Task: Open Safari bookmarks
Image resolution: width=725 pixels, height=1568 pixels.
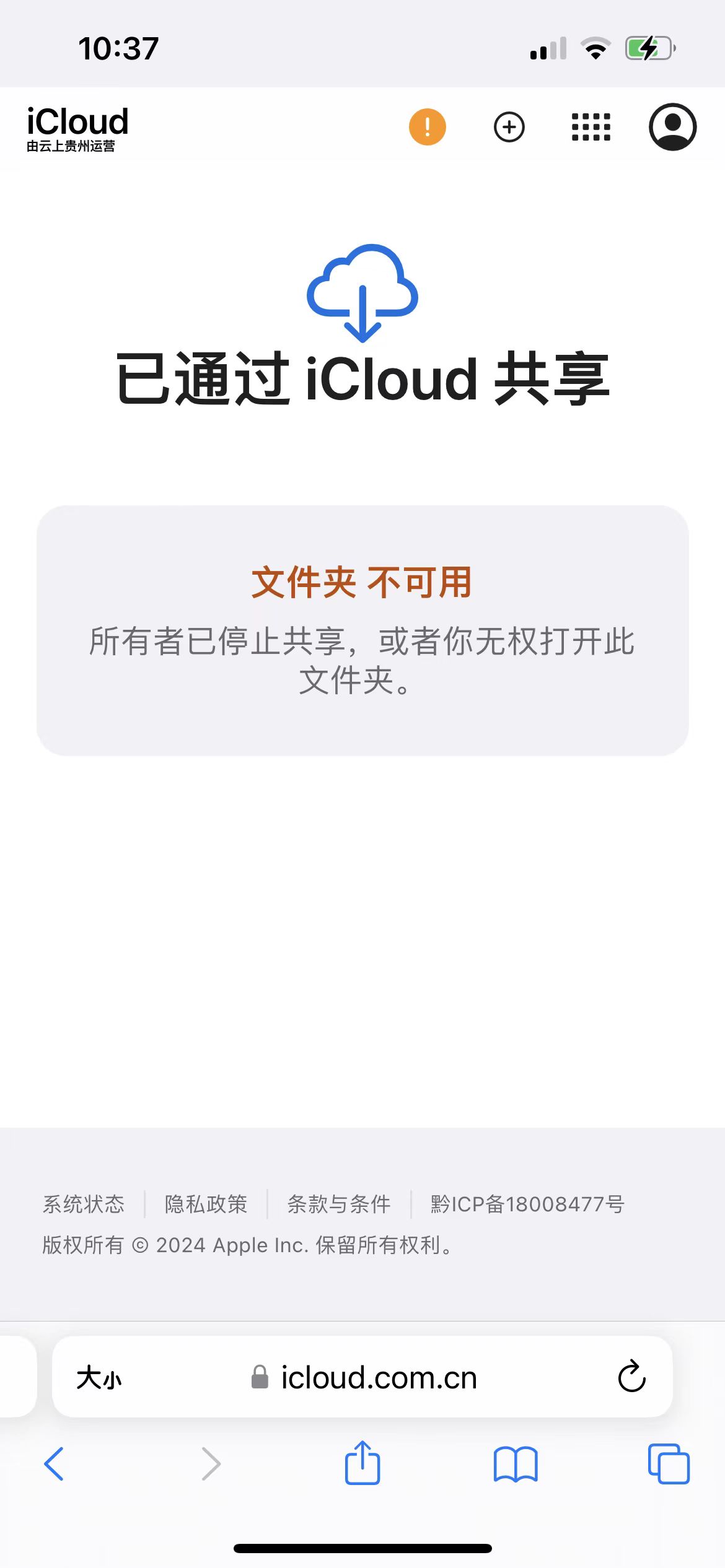Action: 516,1464
